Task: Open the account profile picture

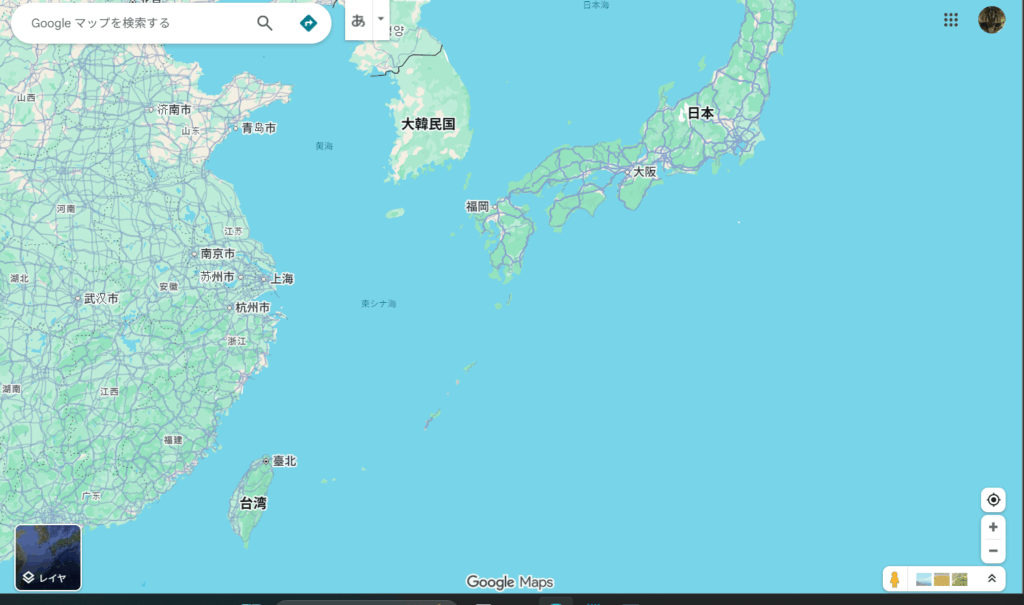Action: click(991, 20)
